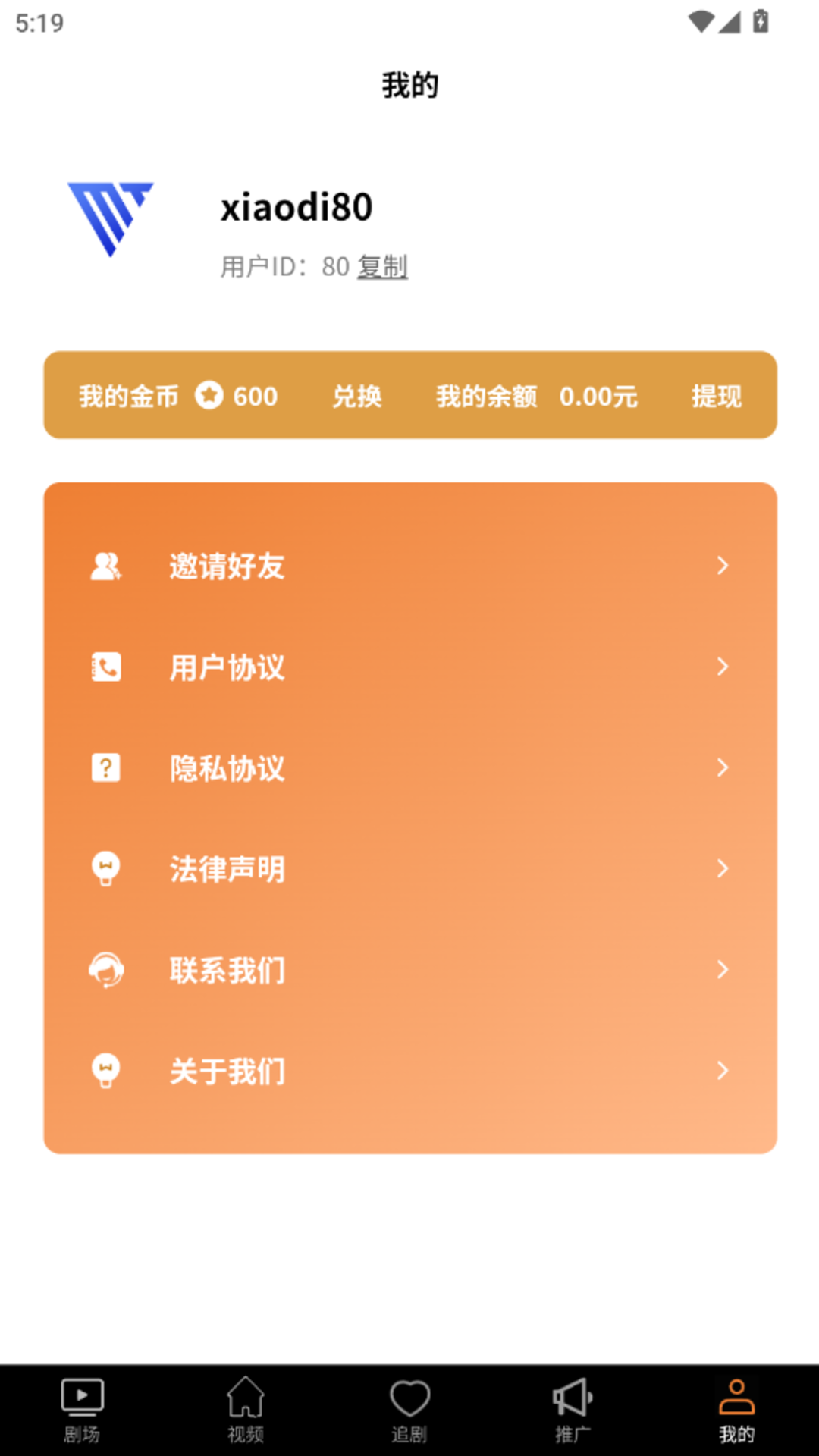
Task: Open the 邀请好友 row
Action: click(x=409, y=566)
